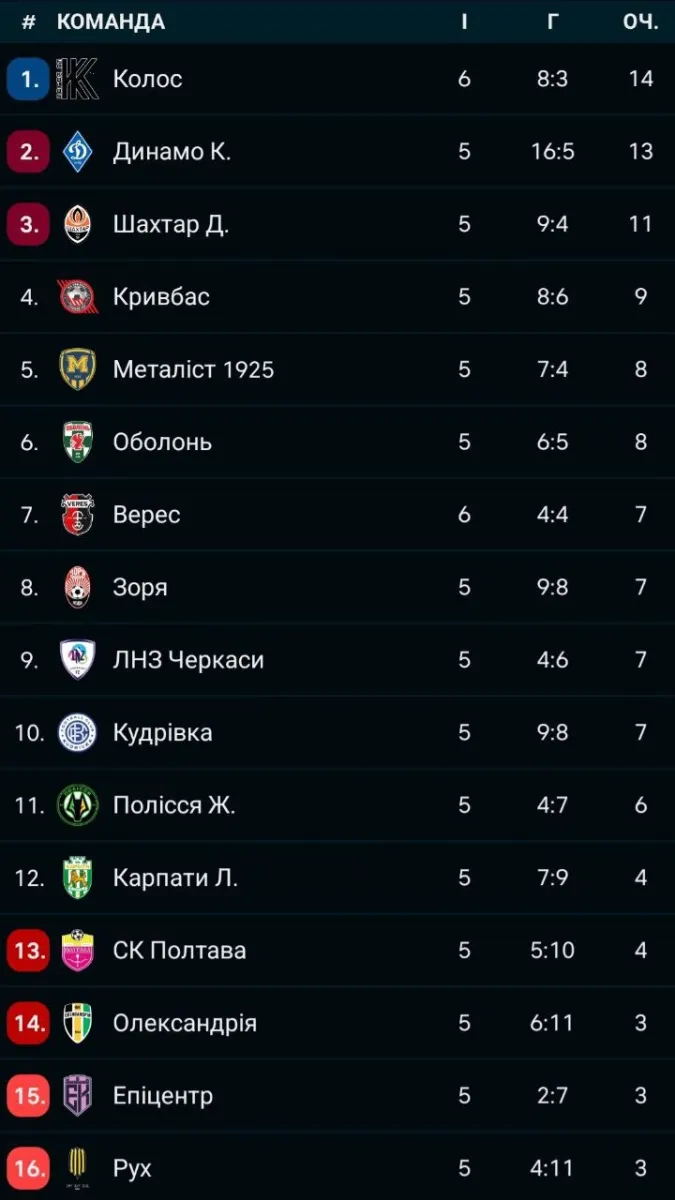675x1200 pixels.
Task: Open Оболонь in the standings
Action: (162, 442)
